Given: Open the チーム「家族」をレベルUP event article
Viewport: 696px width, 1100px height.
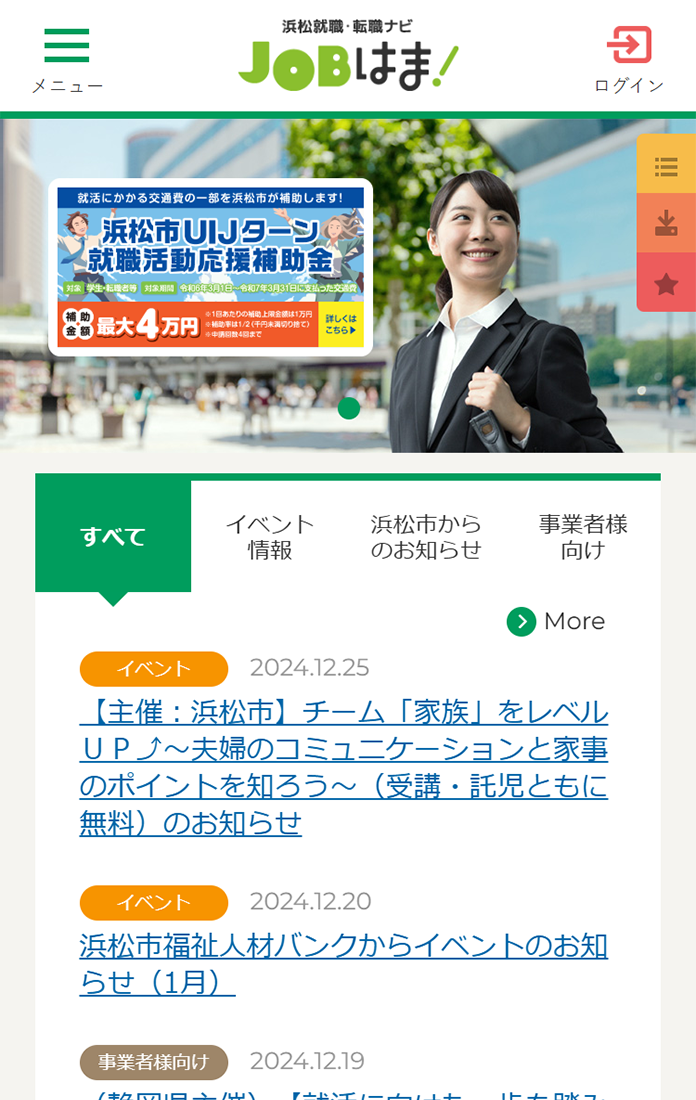Looking at the screenshot, I should [344, 767].
